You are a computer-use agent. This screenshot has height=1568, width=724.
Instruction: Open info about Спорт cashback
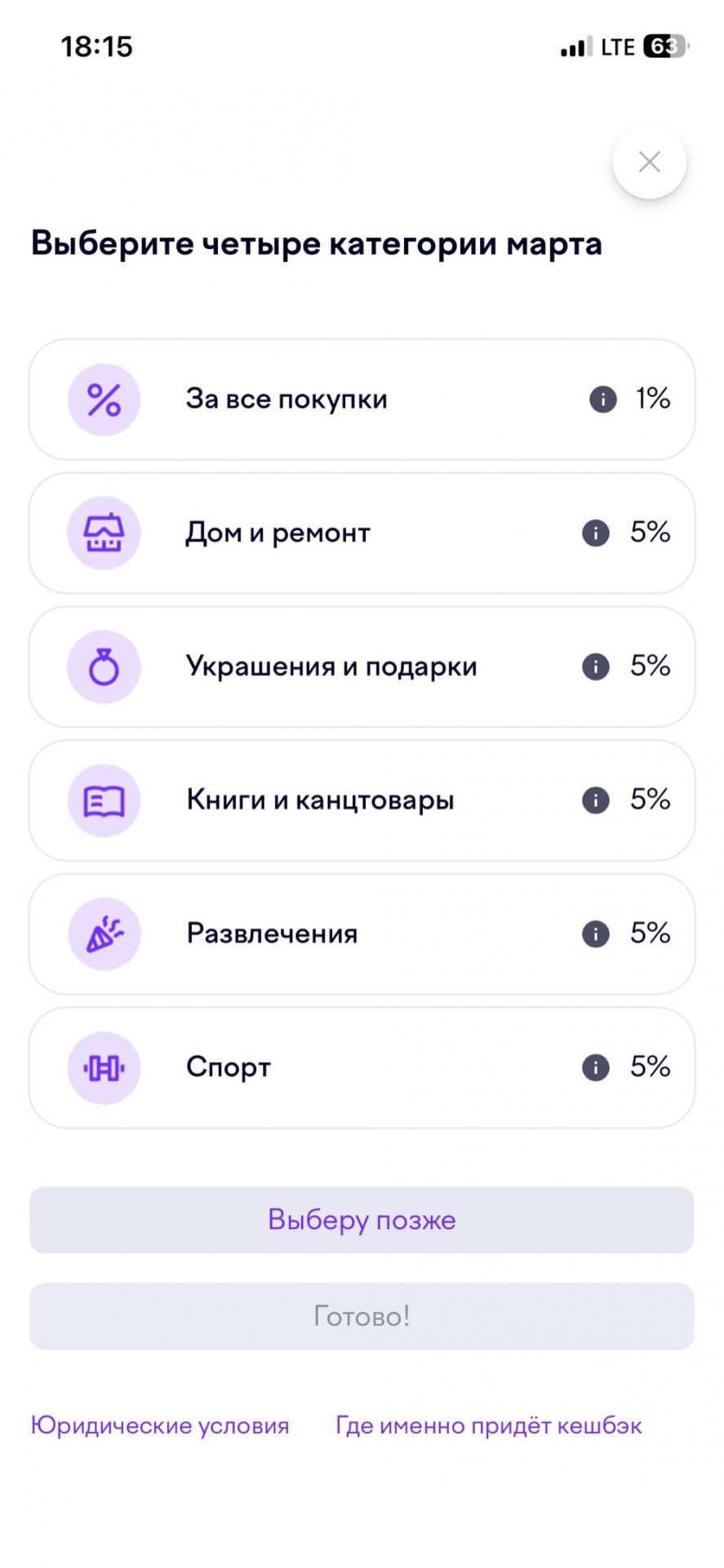tap(596, 1067)
